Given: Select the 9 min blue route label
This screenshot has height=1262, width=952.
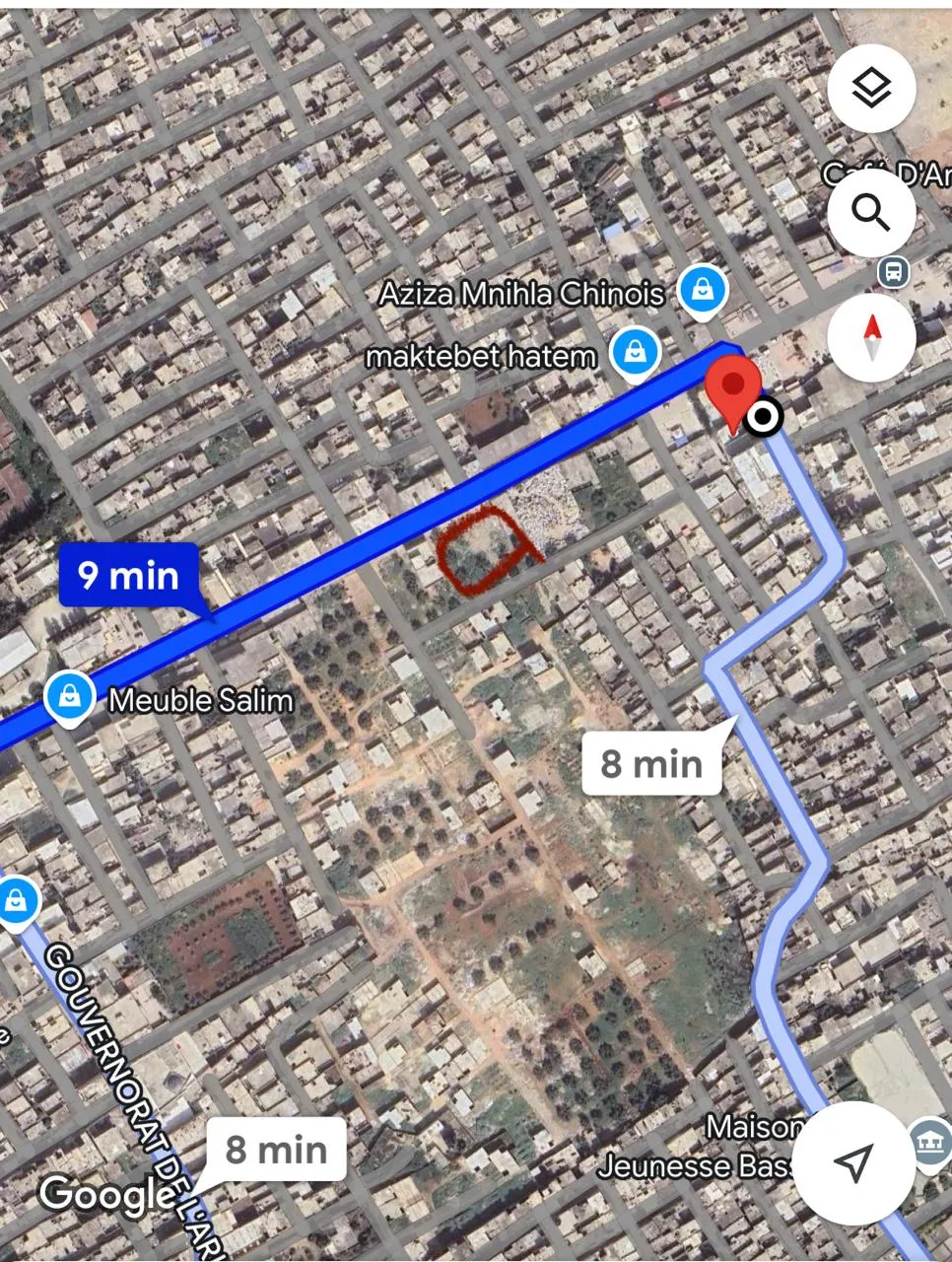Looking at the screenshot, I should click(x=129, y=575).
